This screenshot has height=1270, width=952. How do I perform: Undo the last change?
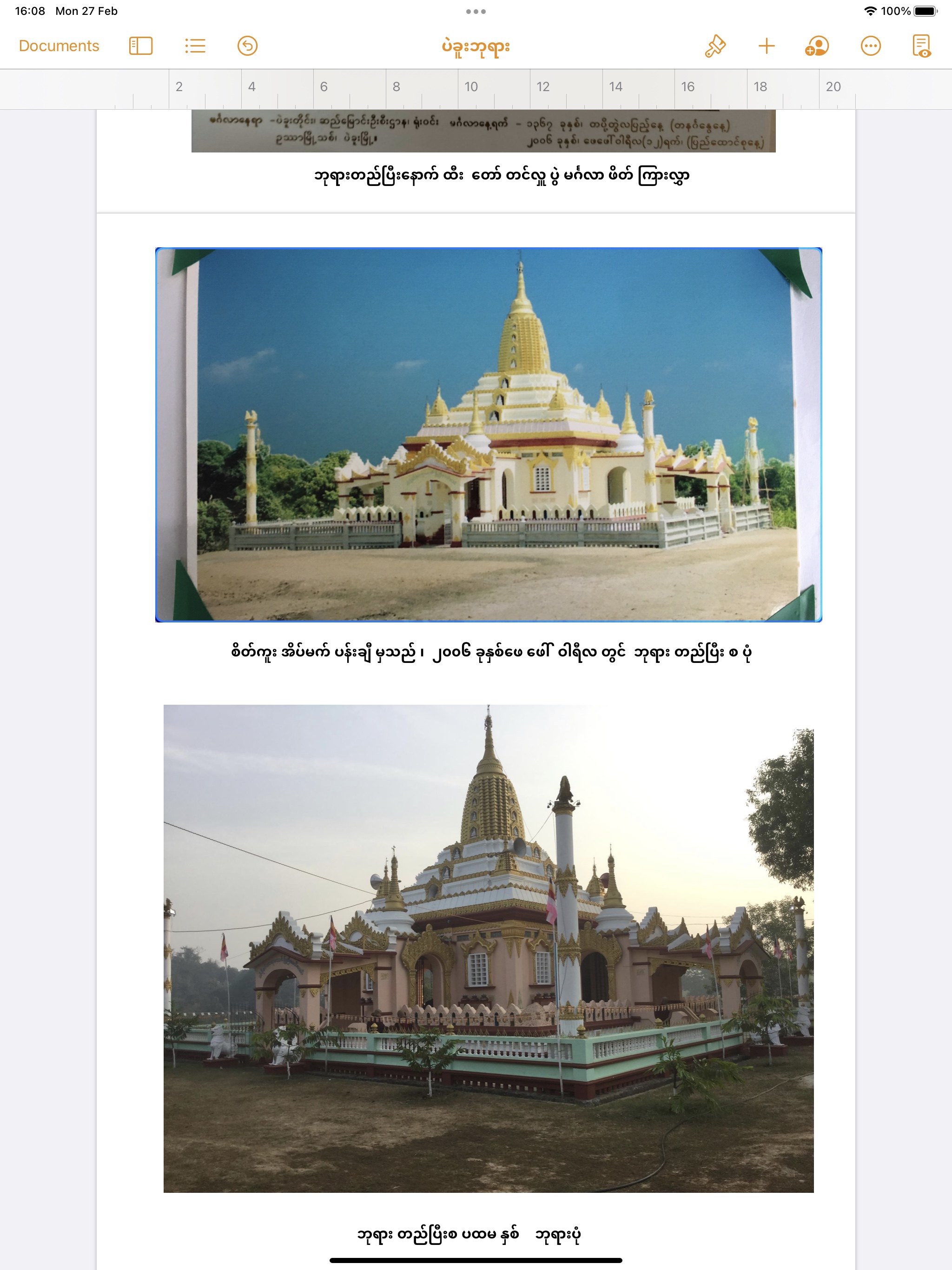[247, 46]
